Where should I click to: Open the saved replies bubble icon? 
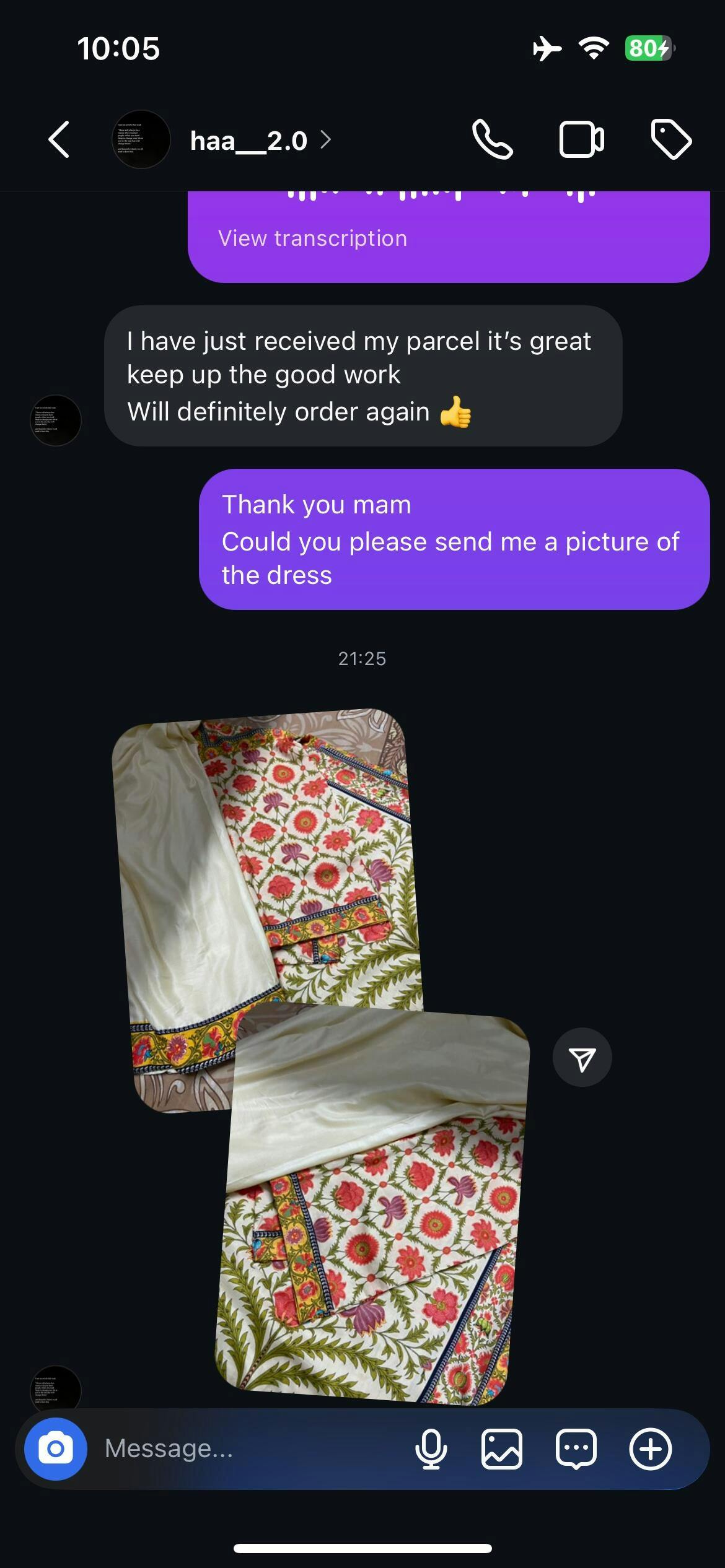[576, 1449]
